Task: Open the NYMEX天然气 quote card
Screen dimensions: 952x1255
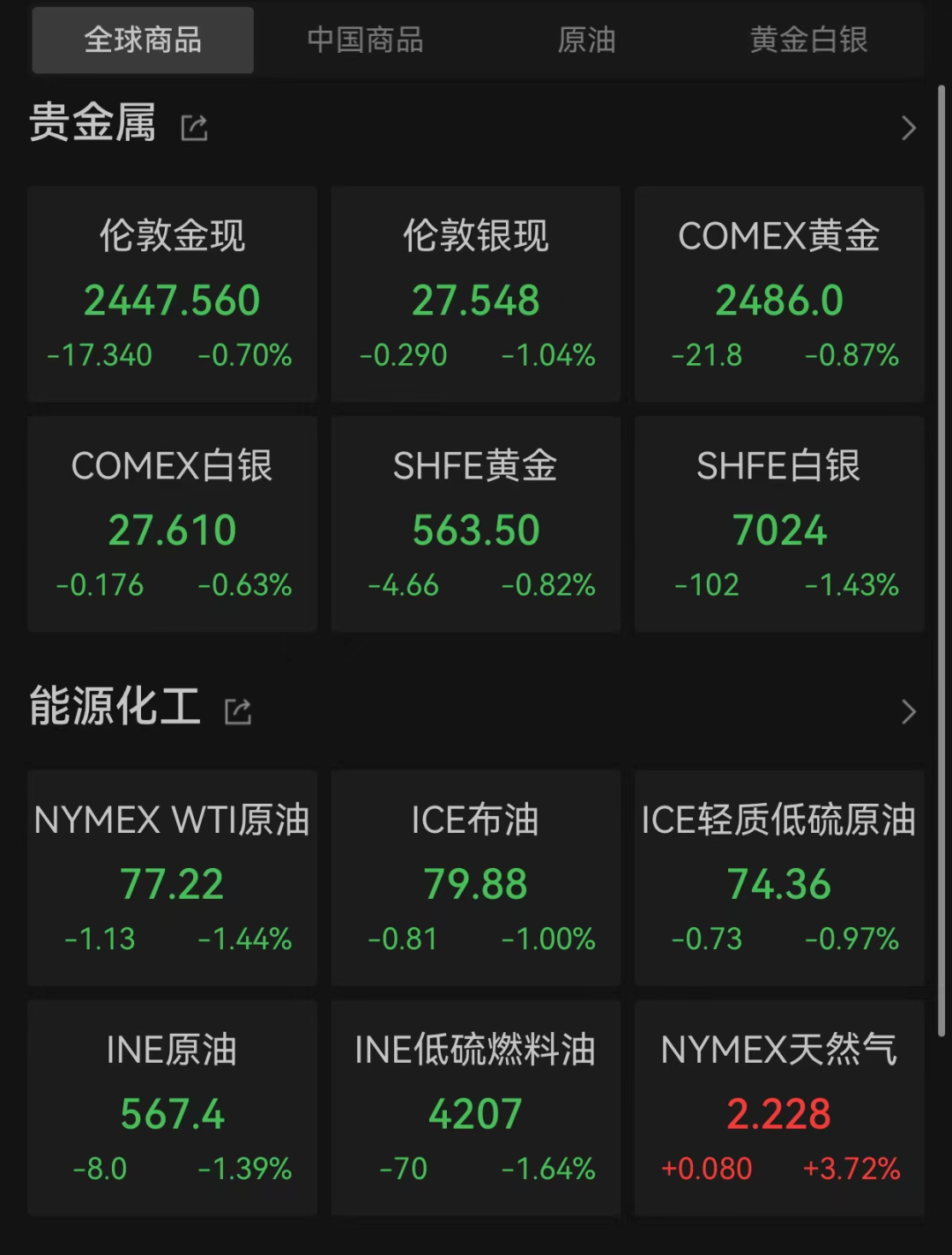Action: coord(779,1108)
